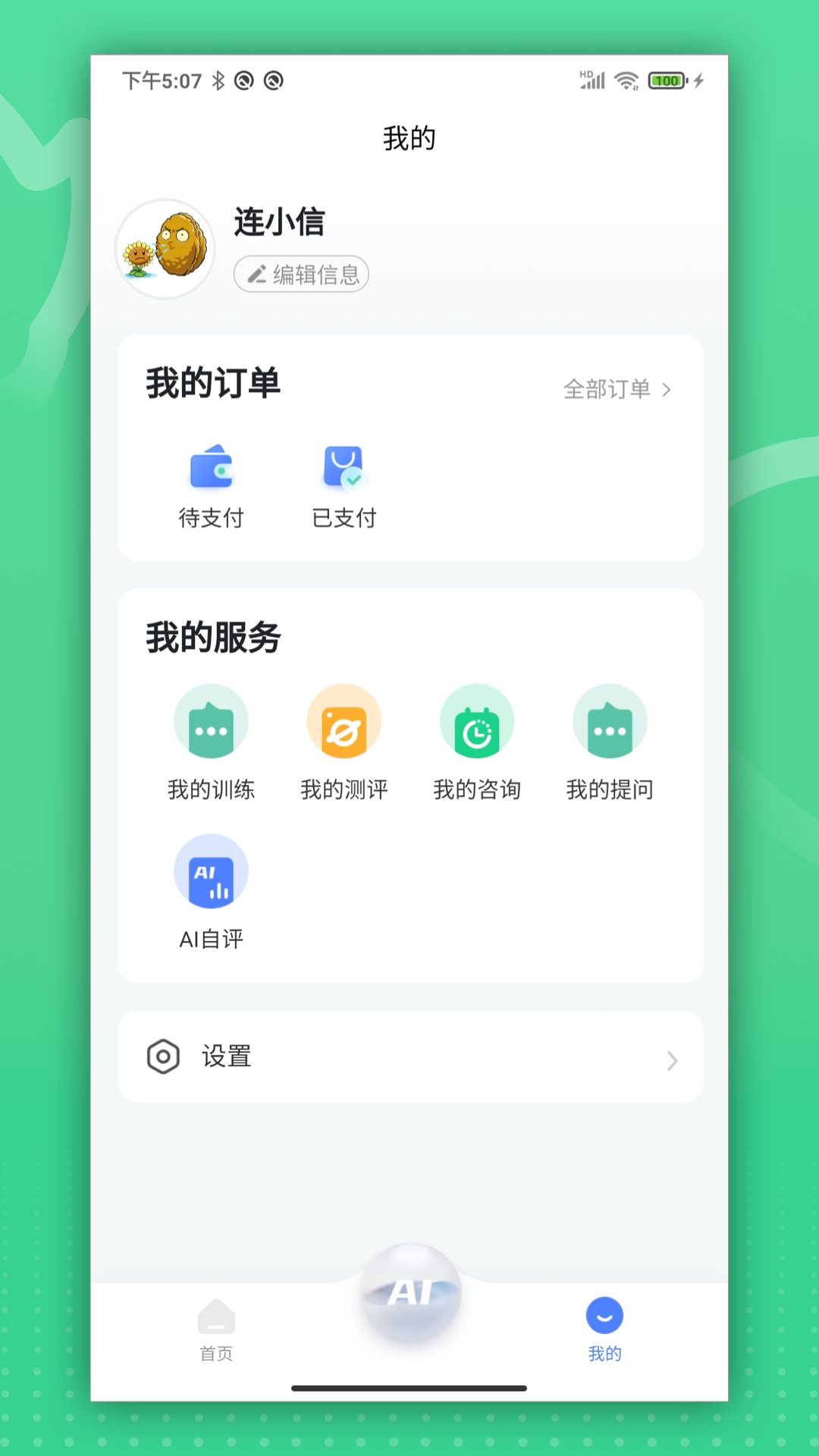Tap the center AI assistant orb

(x=410, y=1294)
